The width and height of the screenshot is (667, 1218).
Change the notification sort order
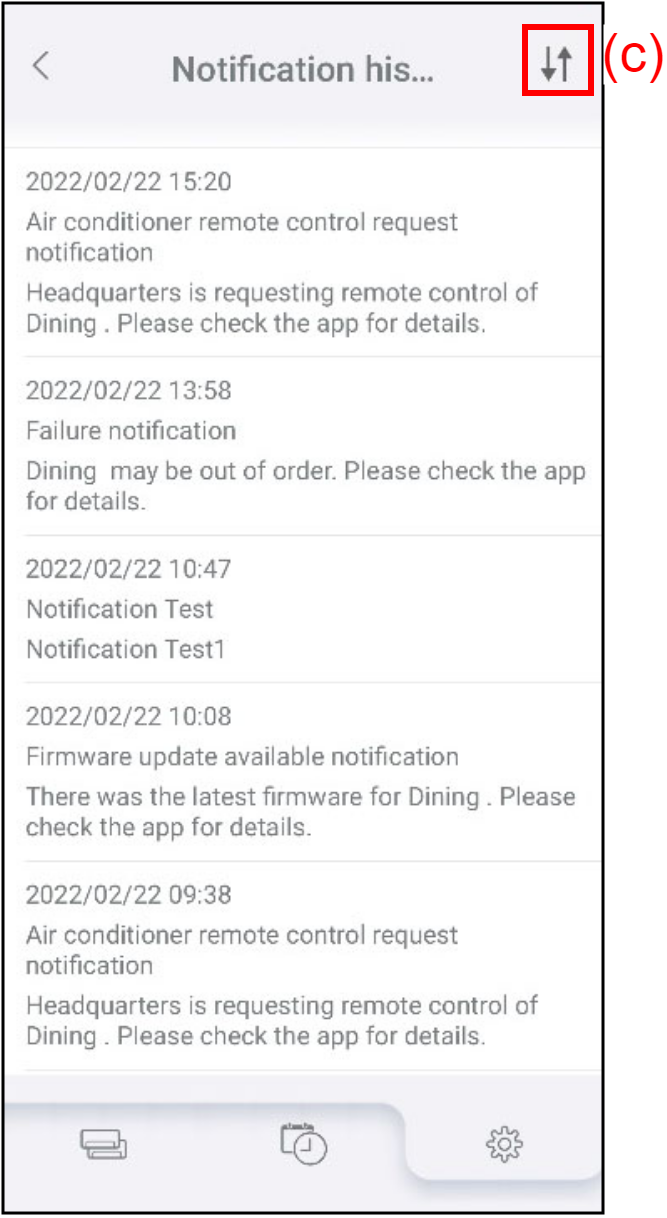556,63
